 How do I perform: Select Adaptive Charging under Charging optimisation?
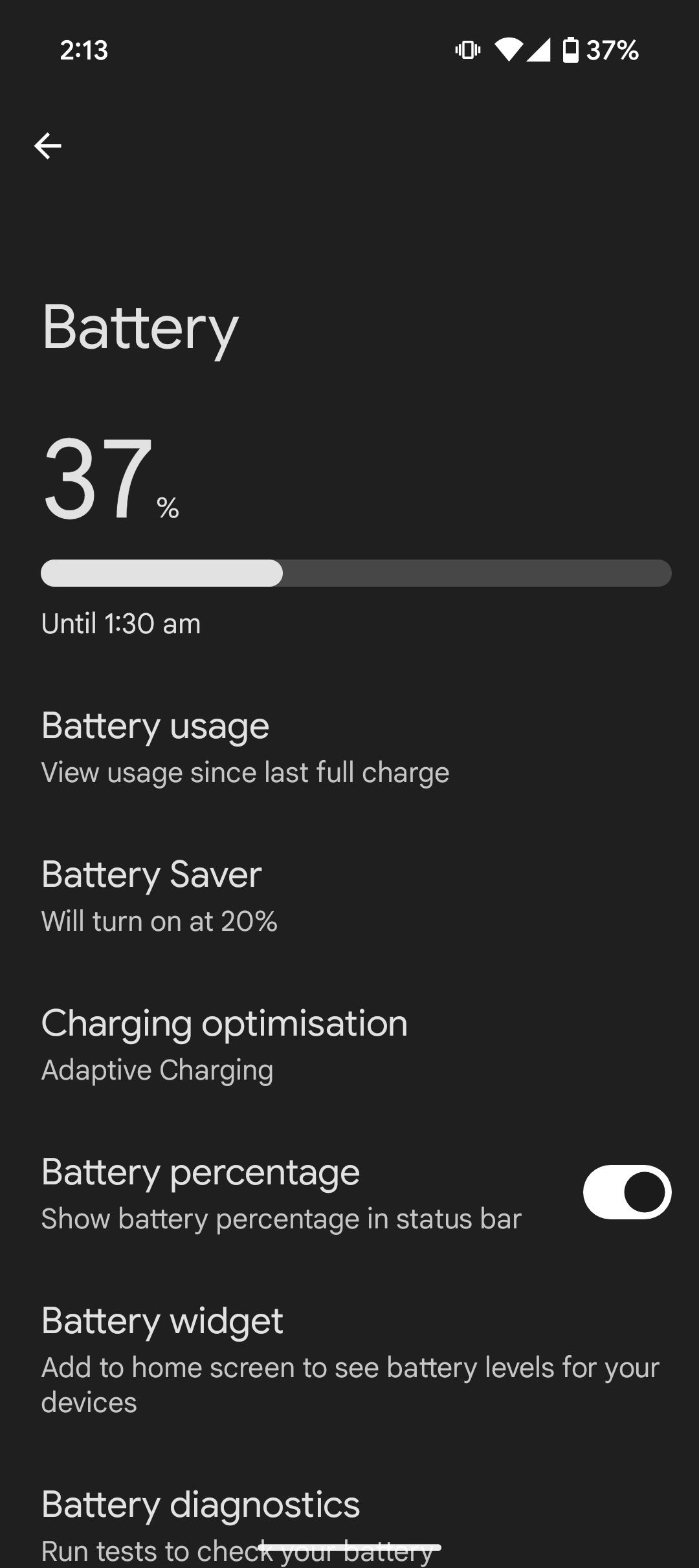(x=157, y=1069)
